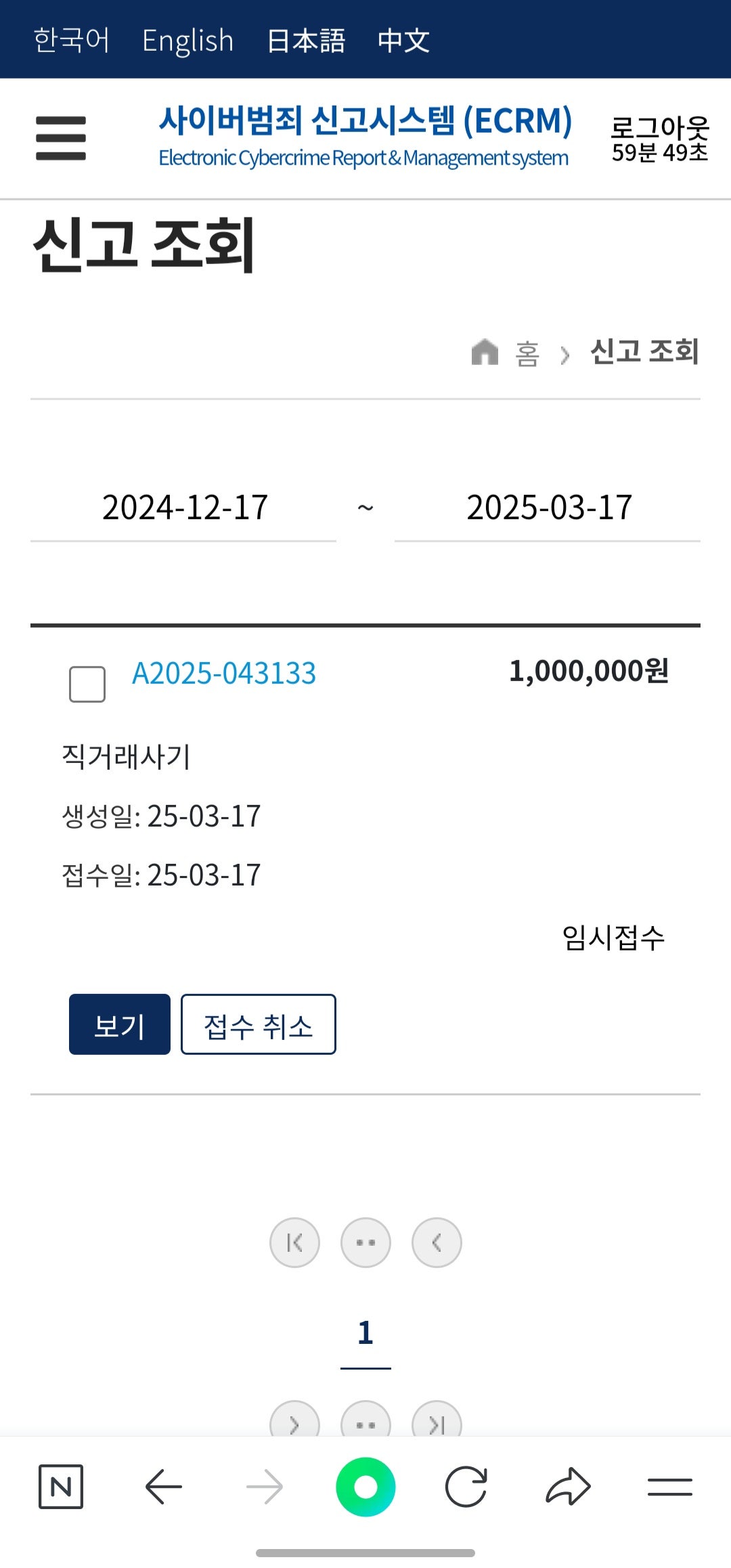Reload the page in the browser toolbar

point(466,1487)
